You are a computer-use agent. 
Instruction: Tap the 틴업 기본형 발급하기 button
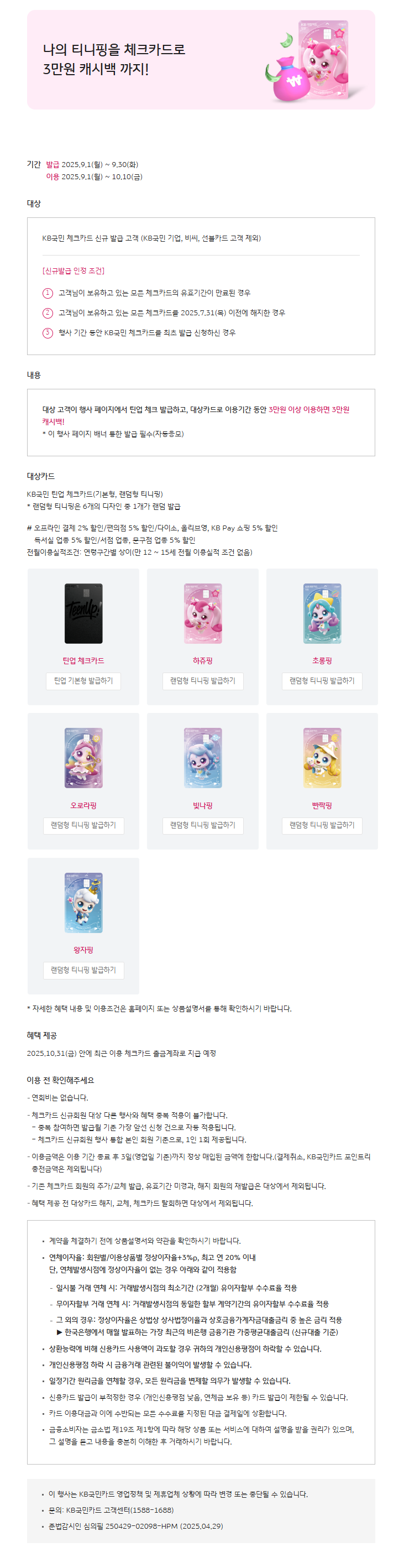tap(83, 680)
